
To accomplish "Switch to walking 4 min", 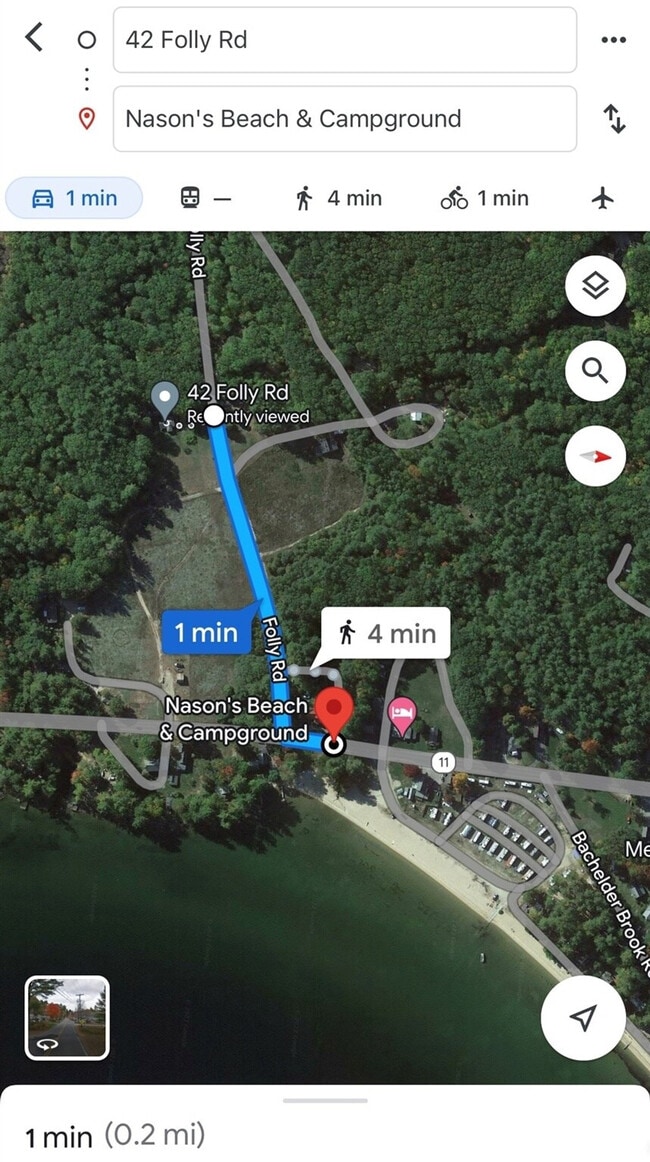I will [x=339, y=198].
